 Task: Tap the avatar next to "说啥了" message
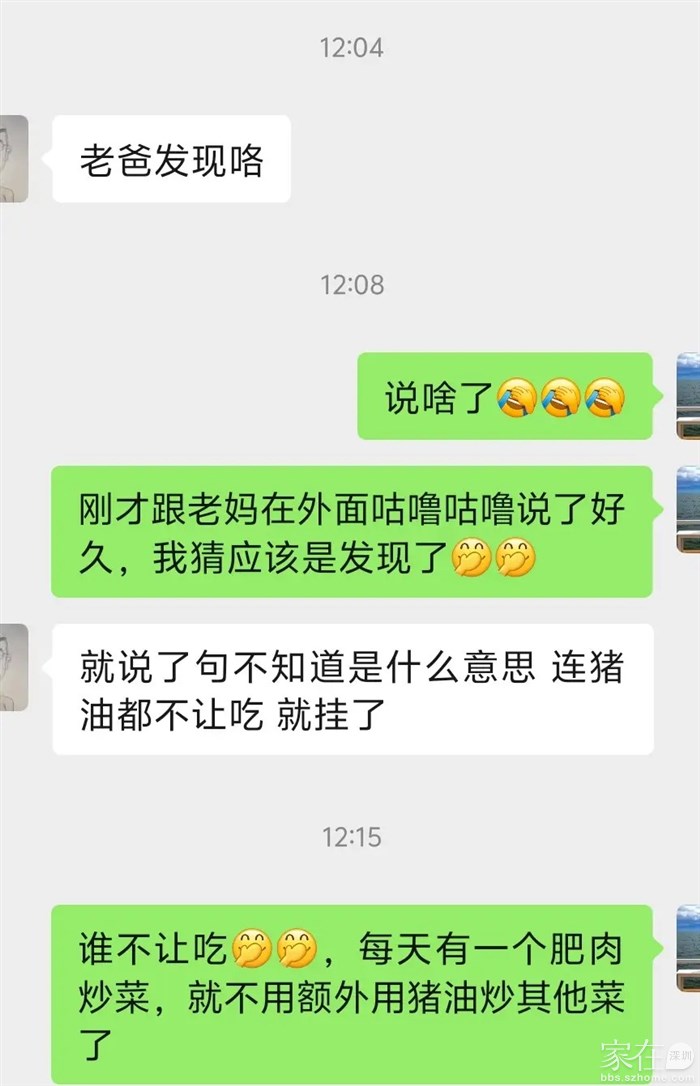[x=688, y=395]
